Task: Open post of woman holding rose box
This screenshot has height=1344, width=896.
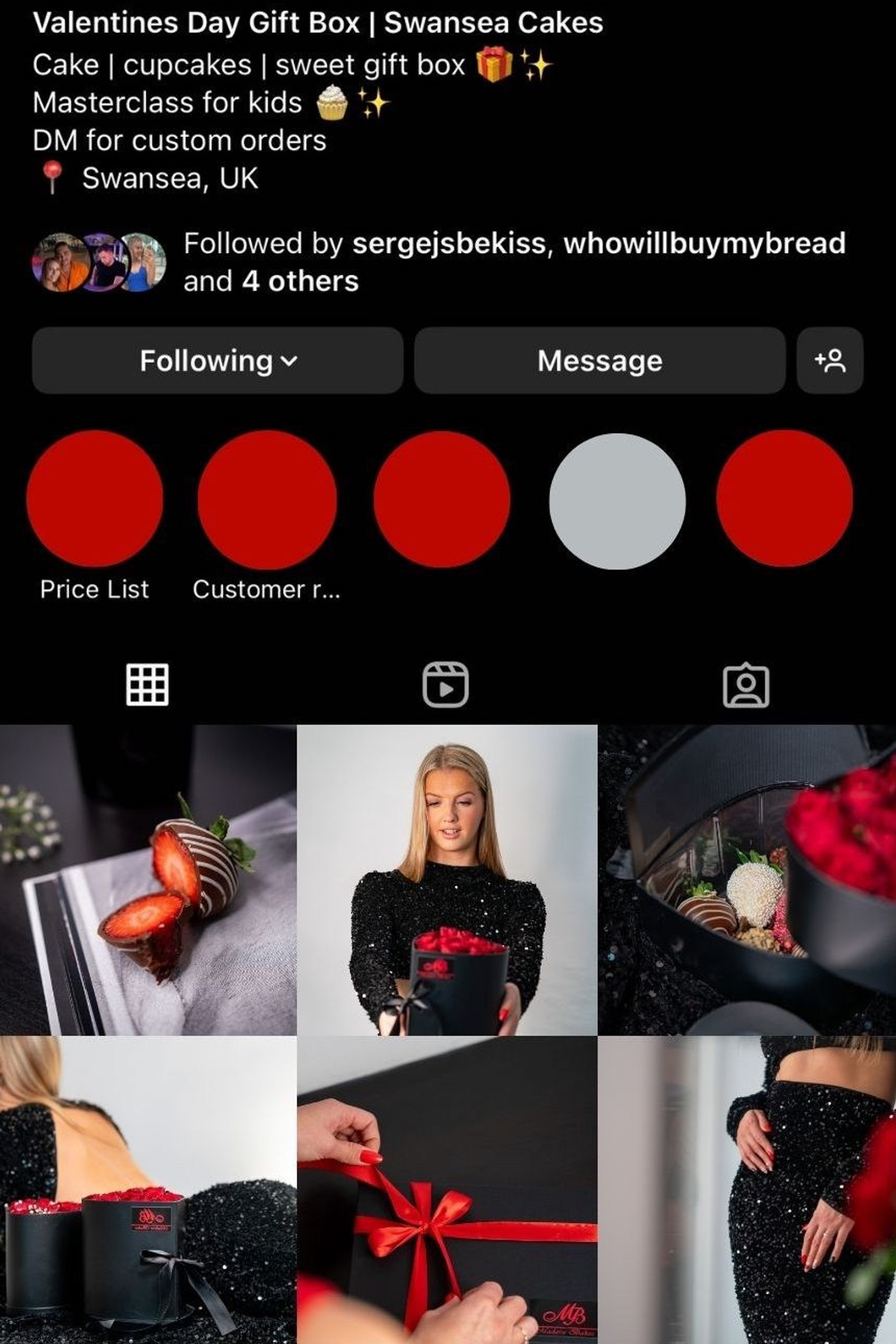Action: coord(447,880)
